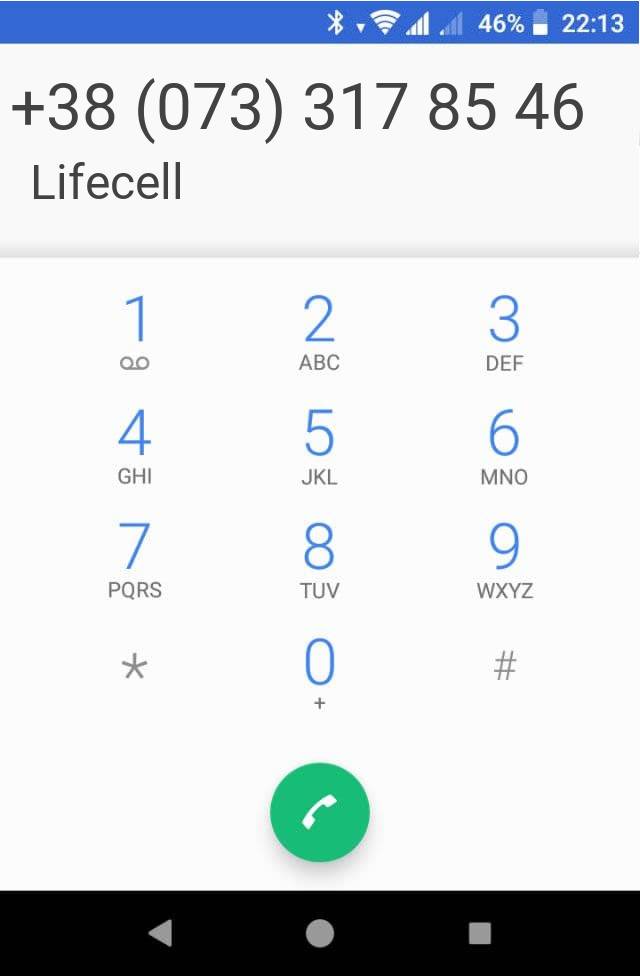Tap the 8 TUV key
640x976 pixels.
point(319,560)
